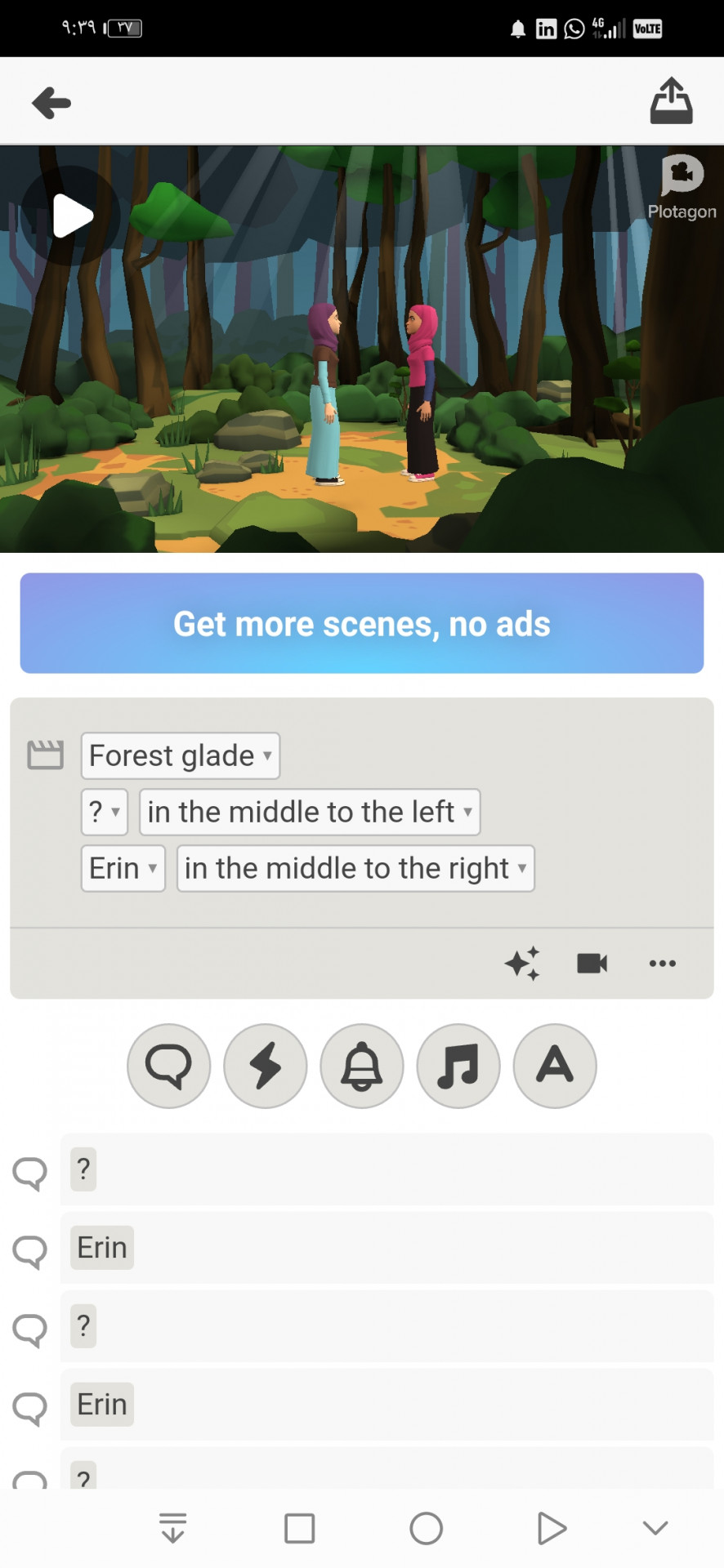Tap Get more scenes, no ads banner

coord(362,623)
